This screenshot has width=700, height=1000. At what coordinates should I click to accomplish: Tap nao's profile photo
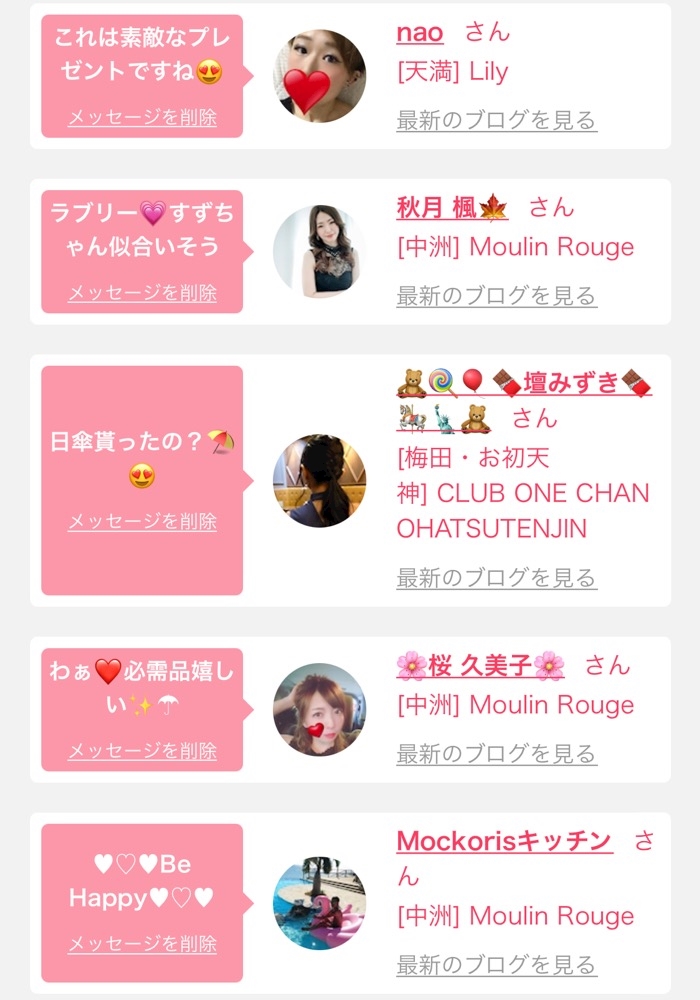pos(319,76)
